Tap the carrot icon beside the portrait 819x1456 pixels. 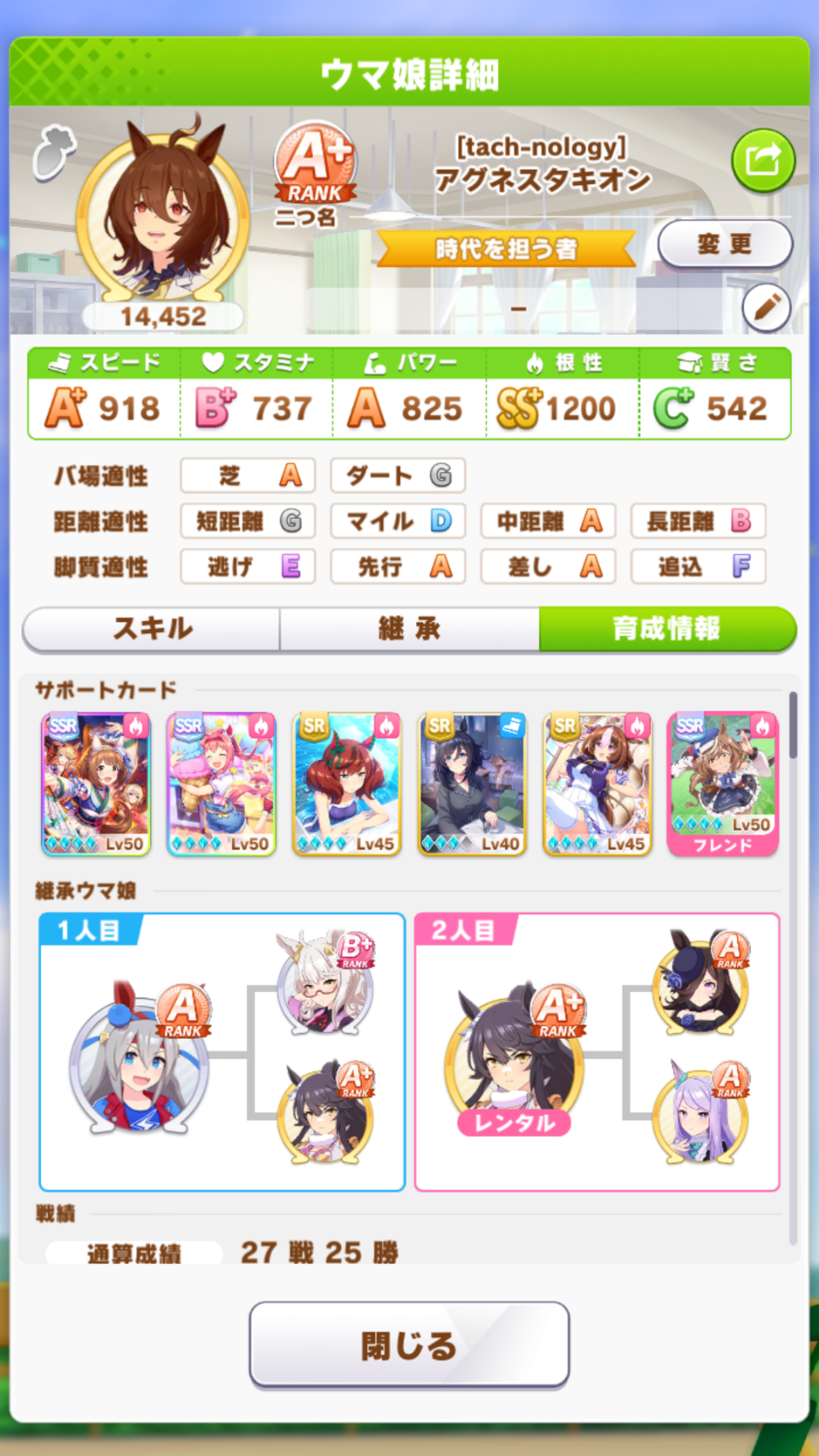[x=54, y=153]
